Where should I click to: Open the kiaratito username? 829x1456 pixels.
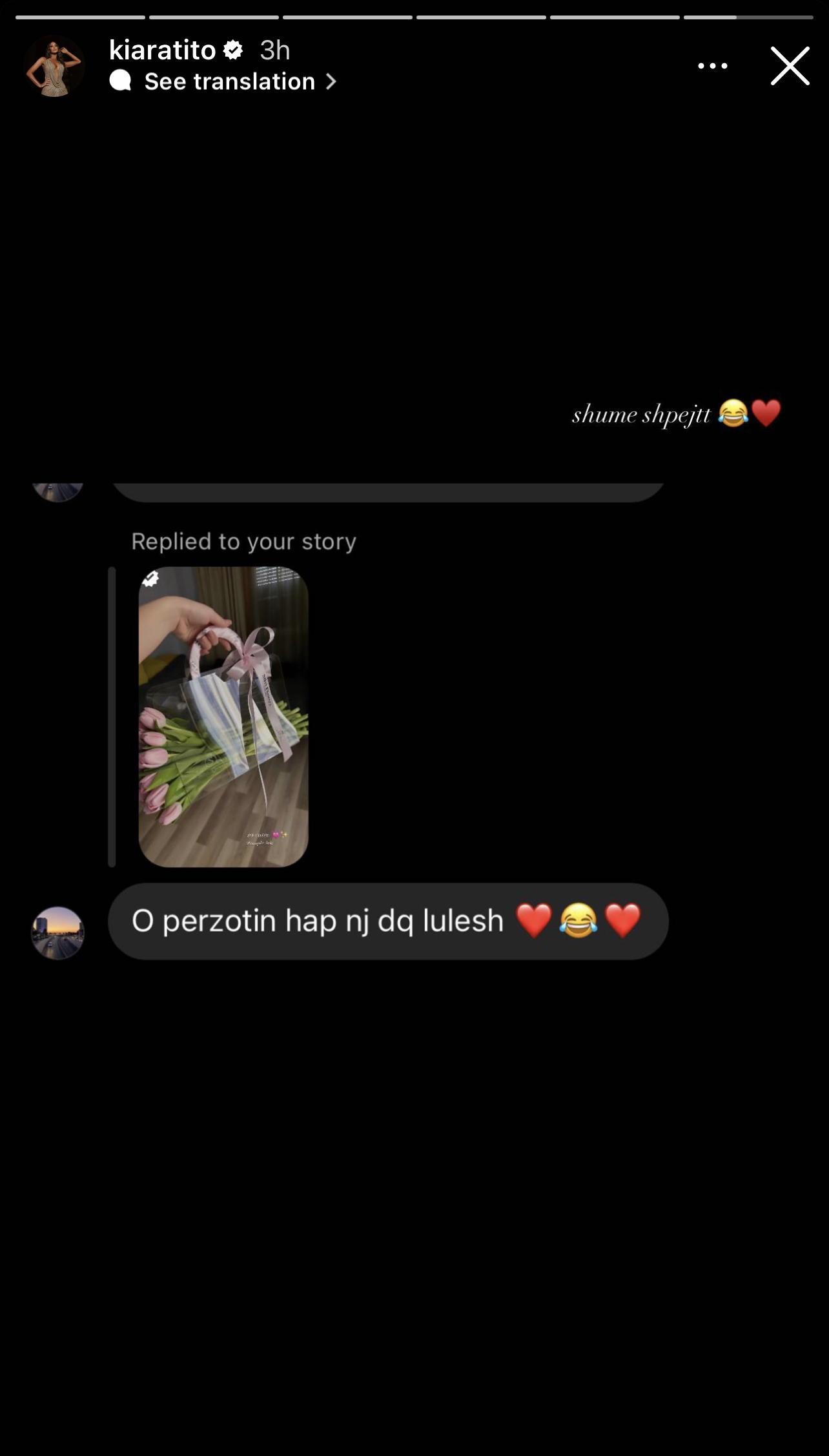tap(162, 50)
